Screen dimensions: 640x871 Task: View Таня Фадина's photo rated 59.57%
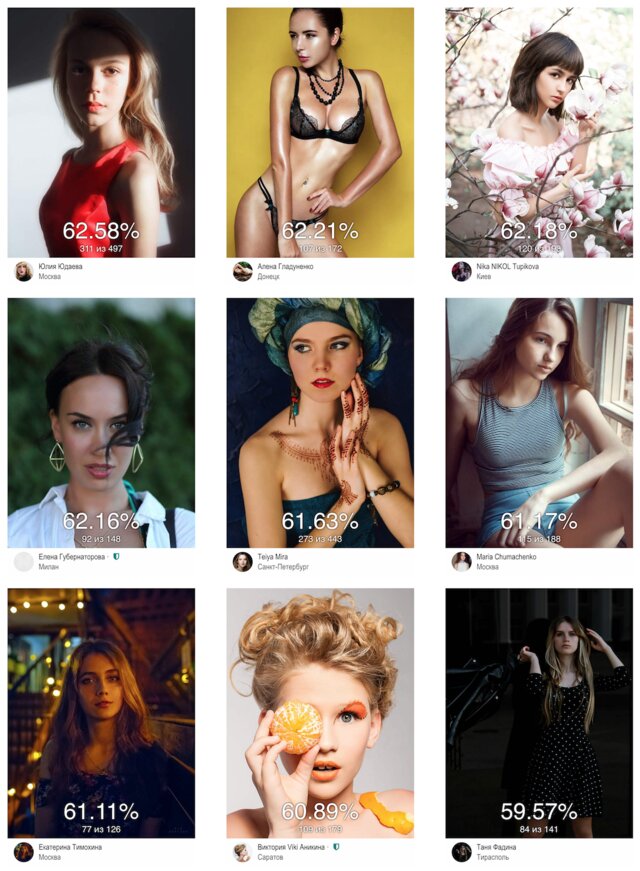coord(539,712)
